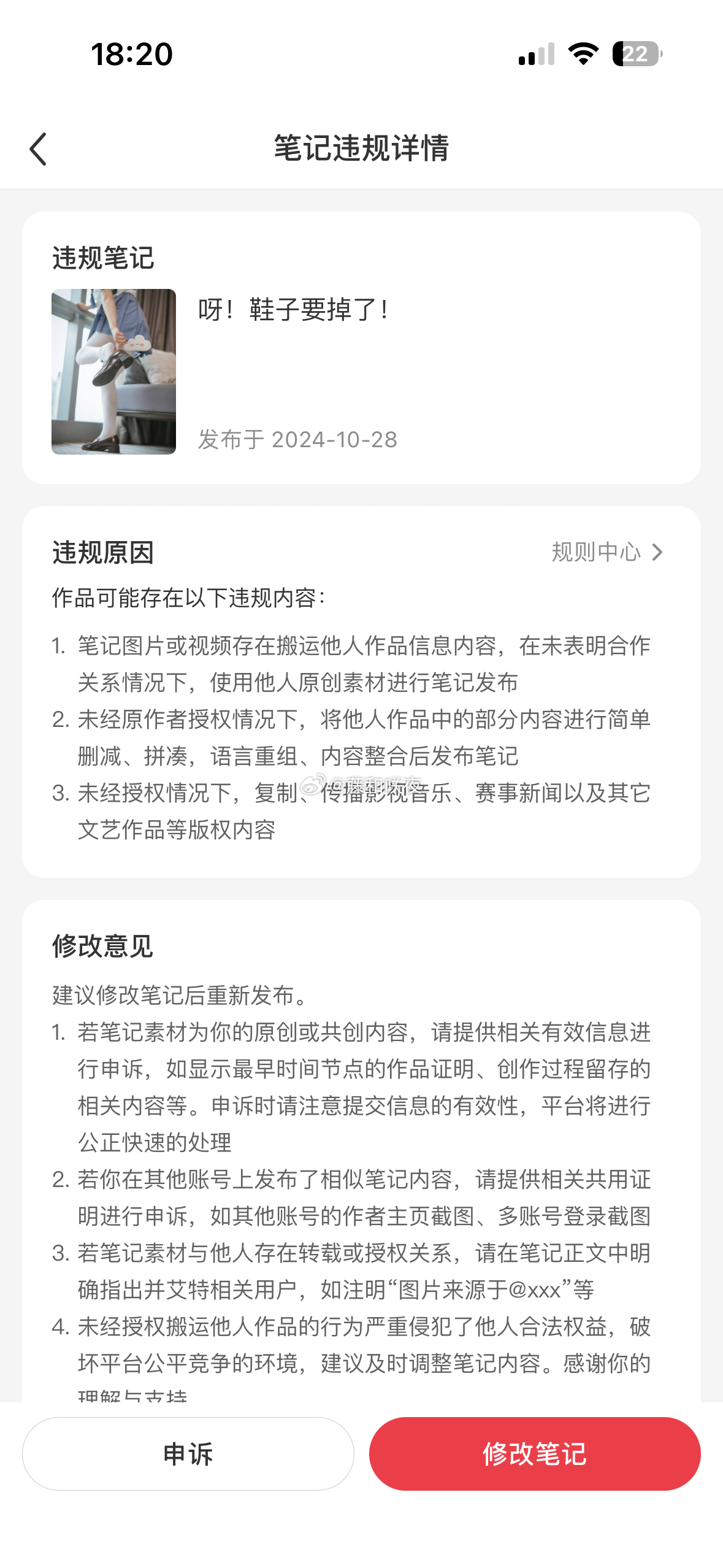Tap 修改笔记 to edit the note
The height and width of the screenshot is (1568, 723).
pyautogui.click(x=534, y=1453)
